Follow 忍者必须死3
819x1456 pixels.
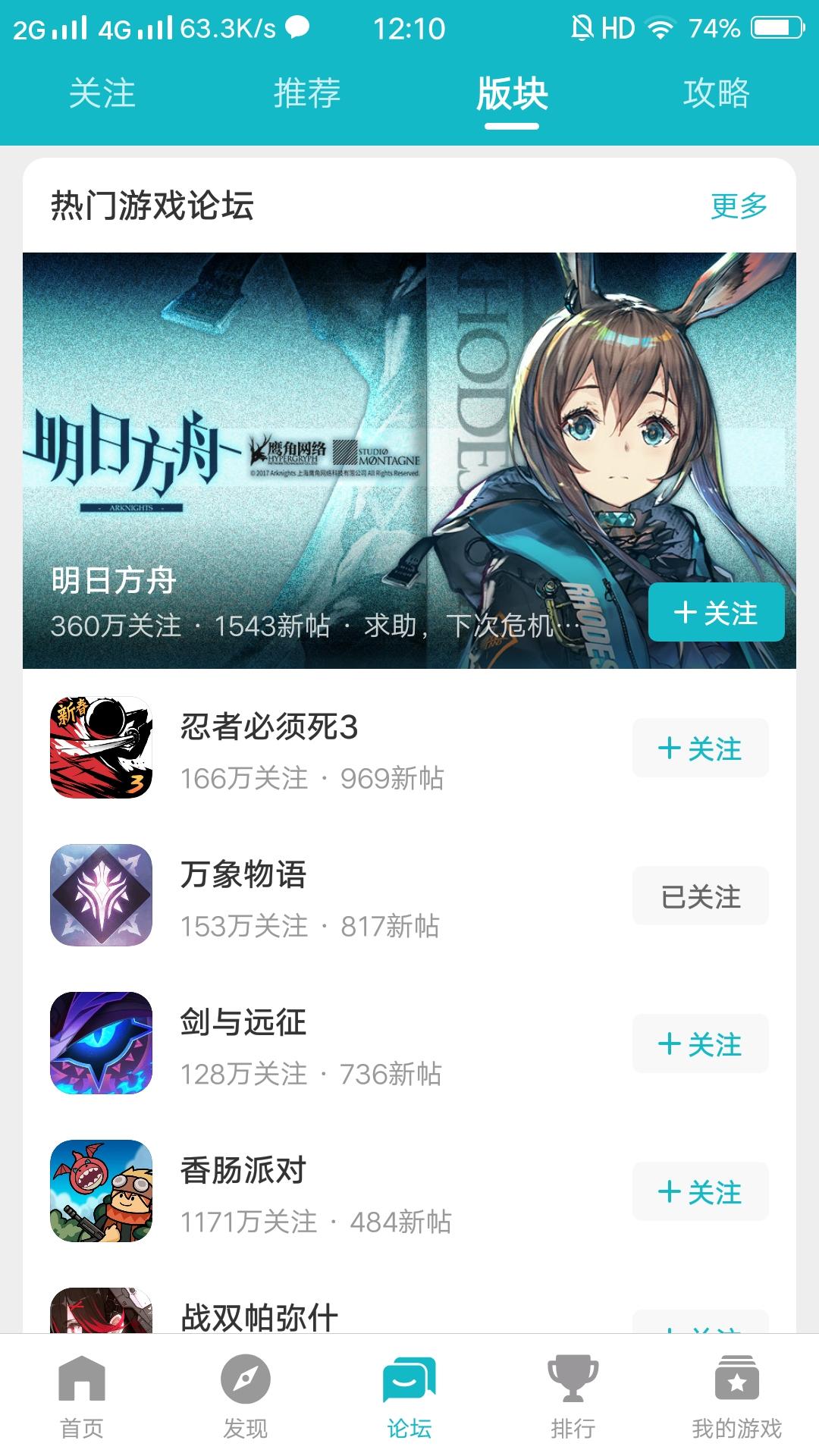[x=700, y=748]
